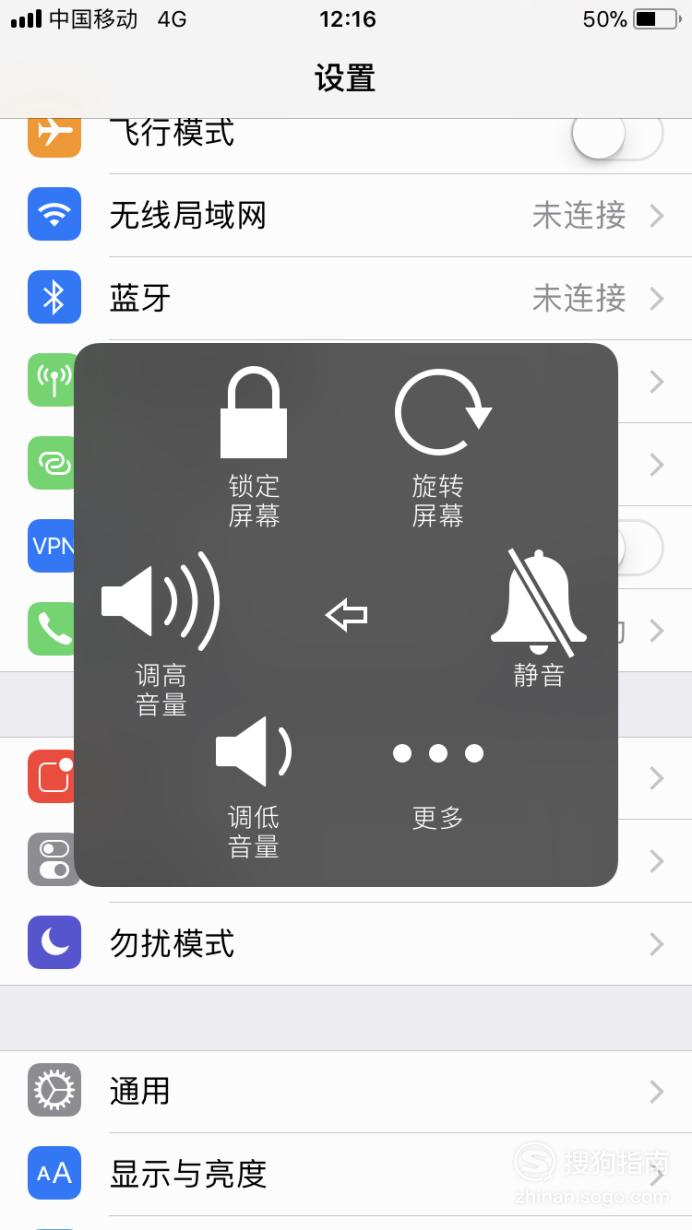Open 无线局域网 settings
The image size is (692, 1230).
click(346, 215)
